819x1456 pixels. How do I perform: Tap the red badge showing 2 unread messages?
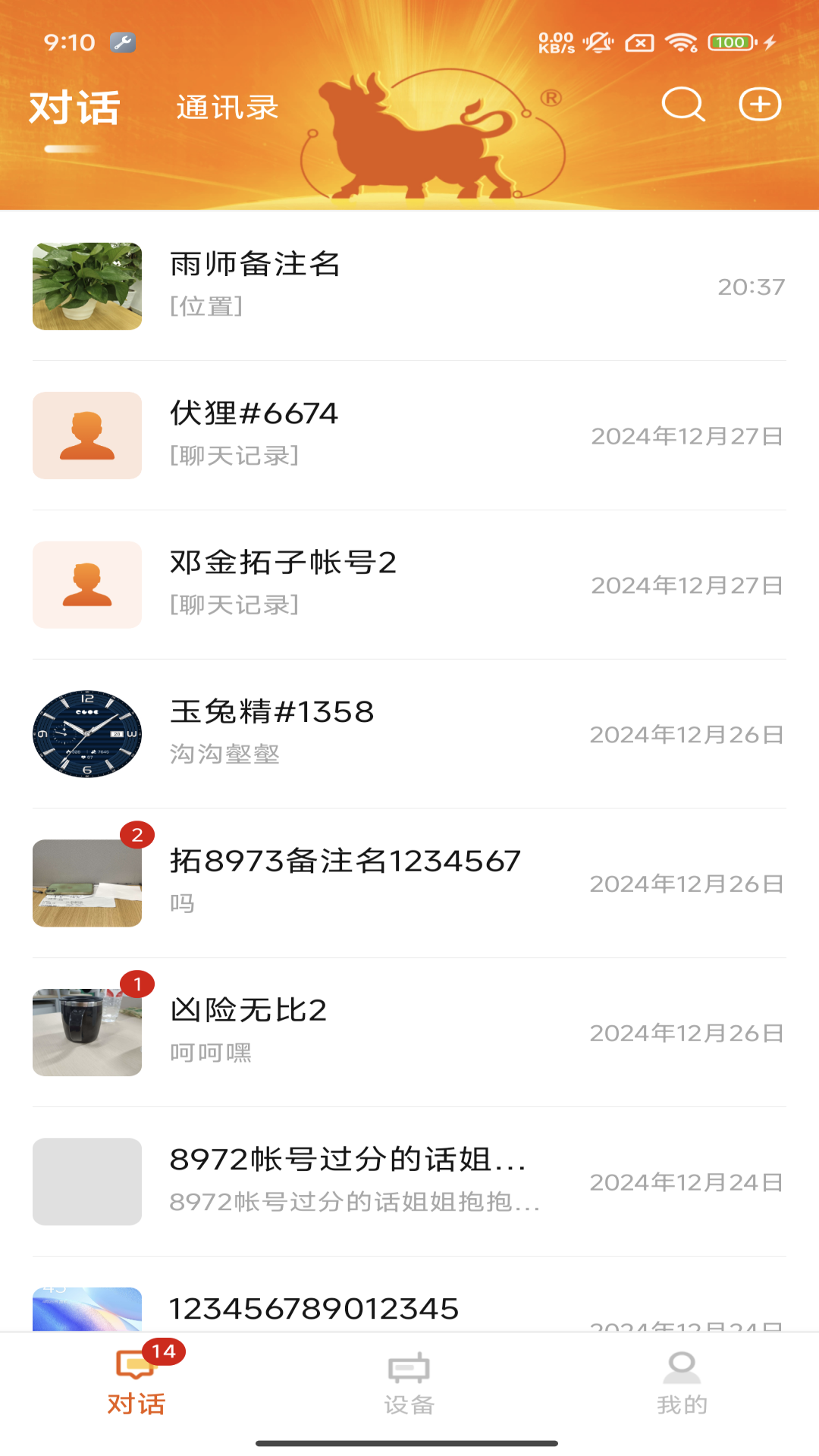coord(137,834)
